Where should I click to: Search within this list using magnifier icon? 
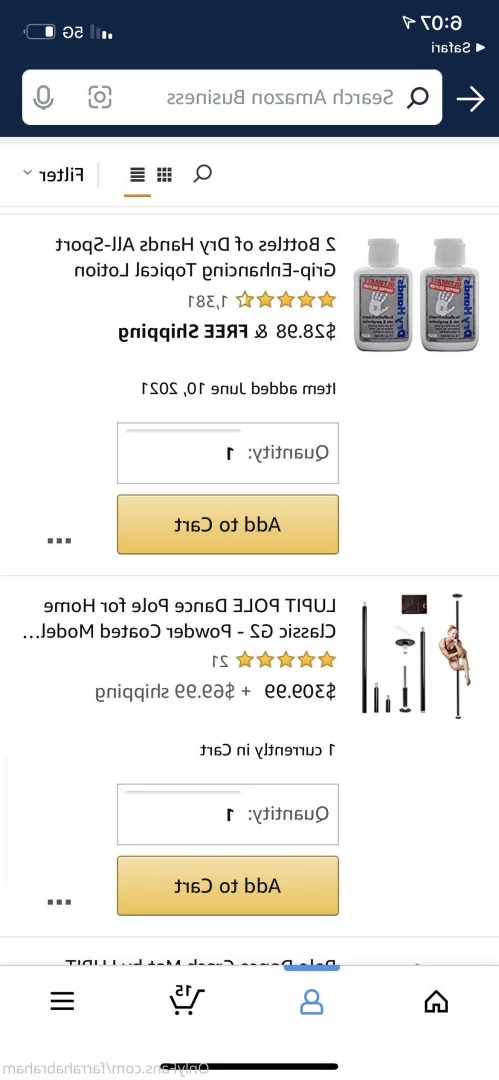tap(202, 174)
